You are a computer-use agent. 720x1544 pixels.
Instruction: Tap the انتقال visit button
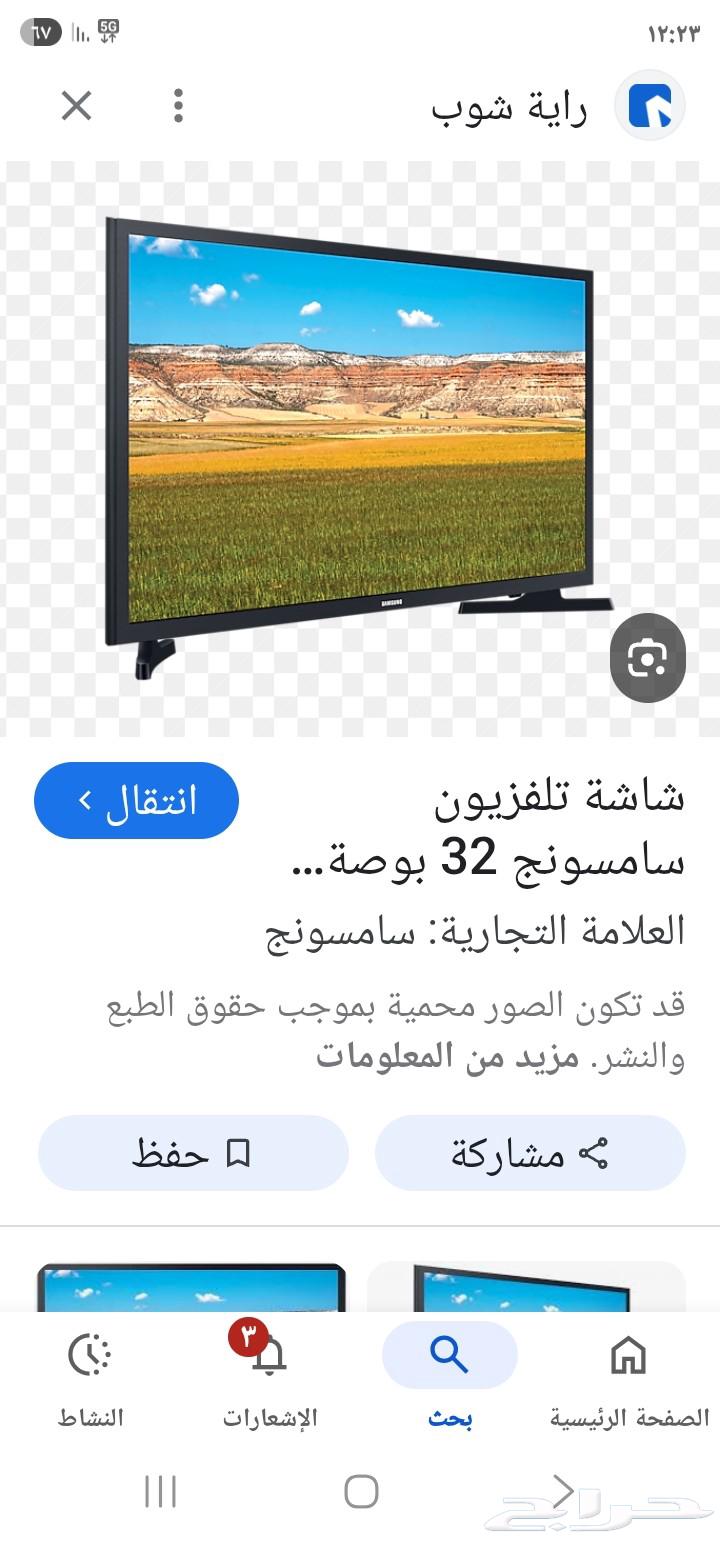click(x=136, y=800)
